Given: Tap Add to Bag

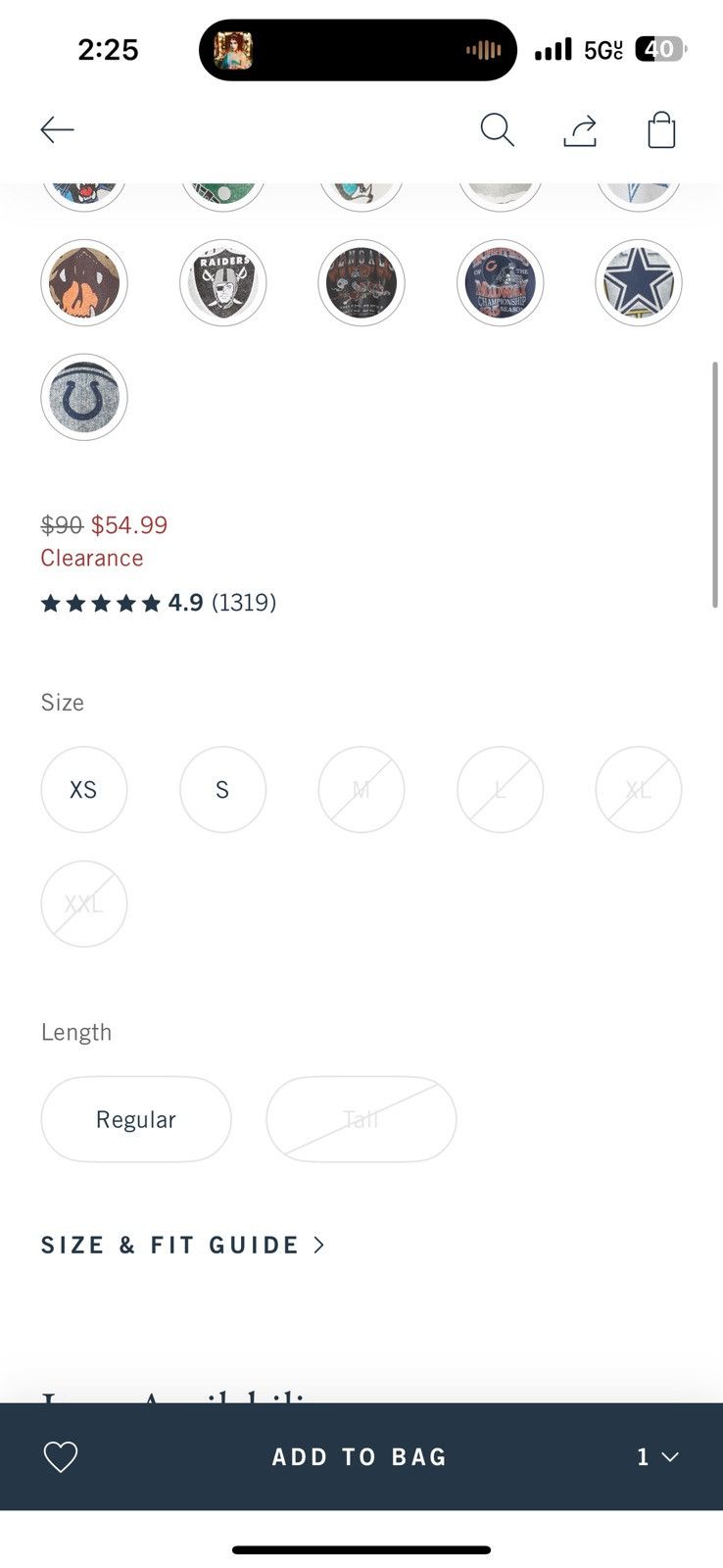Looking at the screenshot, I should point(360,1457).
